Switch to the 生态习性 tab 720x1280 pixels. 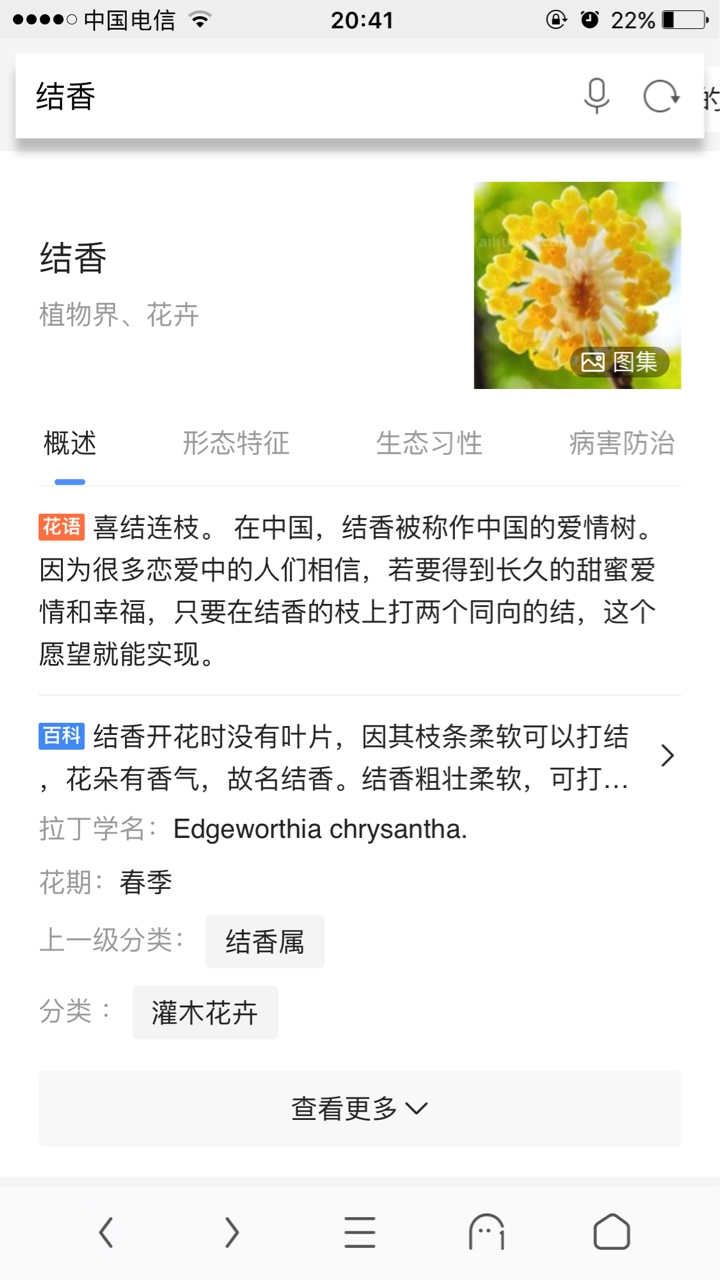pyautogui.click(x=429, y=443)
